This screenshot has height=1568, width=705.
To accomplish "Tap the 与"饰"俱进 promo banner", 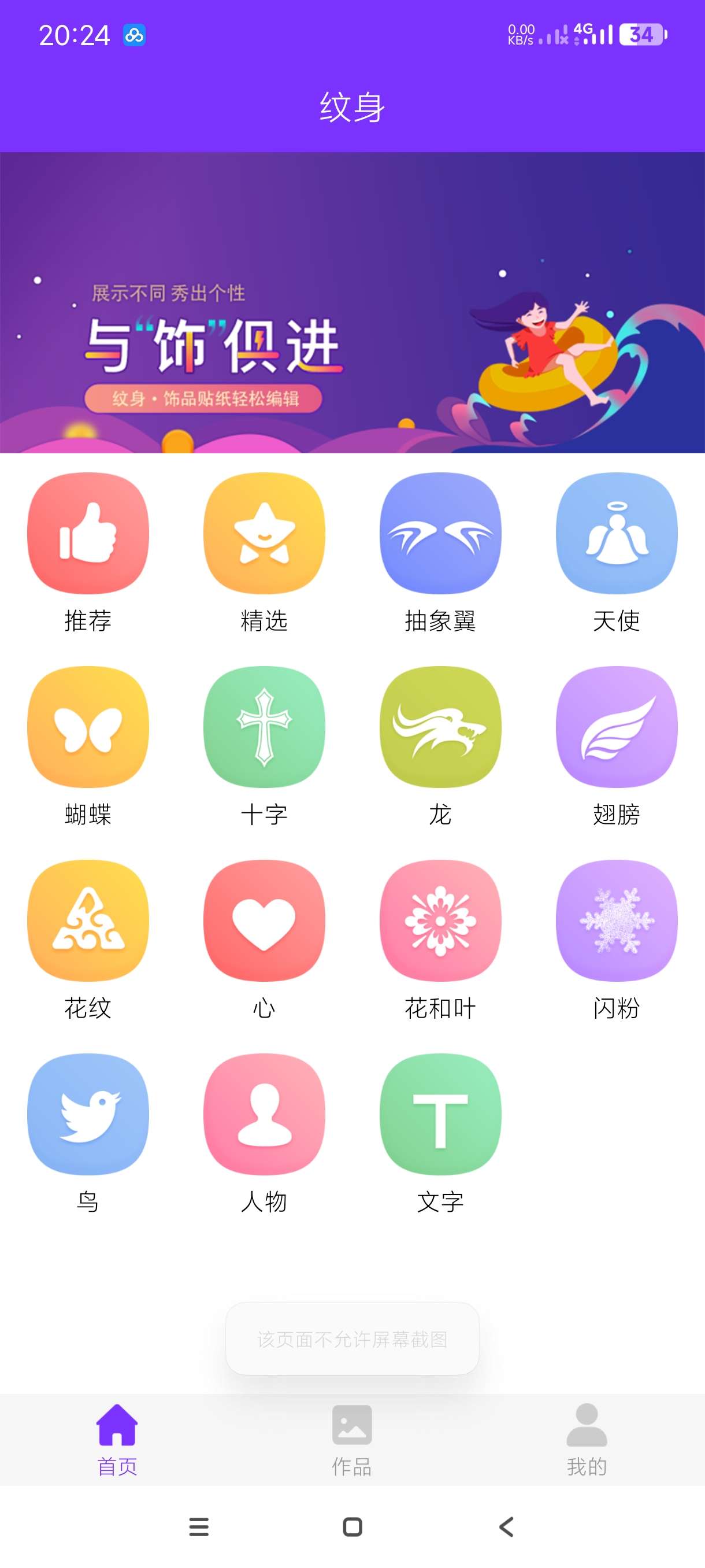I will click(x=352, y=302).
